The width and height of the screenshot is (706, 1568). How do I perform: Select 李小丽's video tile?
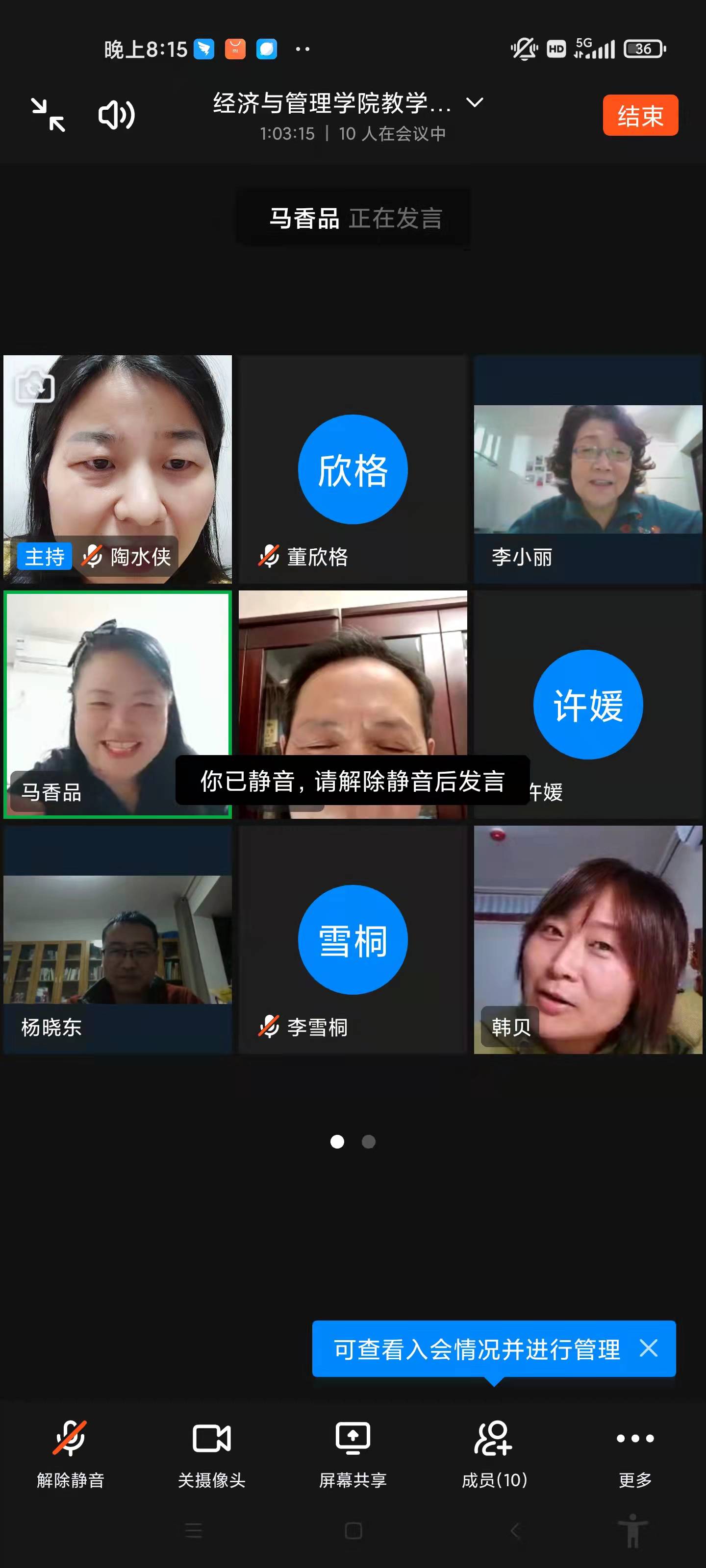click(x=588, y=469)
